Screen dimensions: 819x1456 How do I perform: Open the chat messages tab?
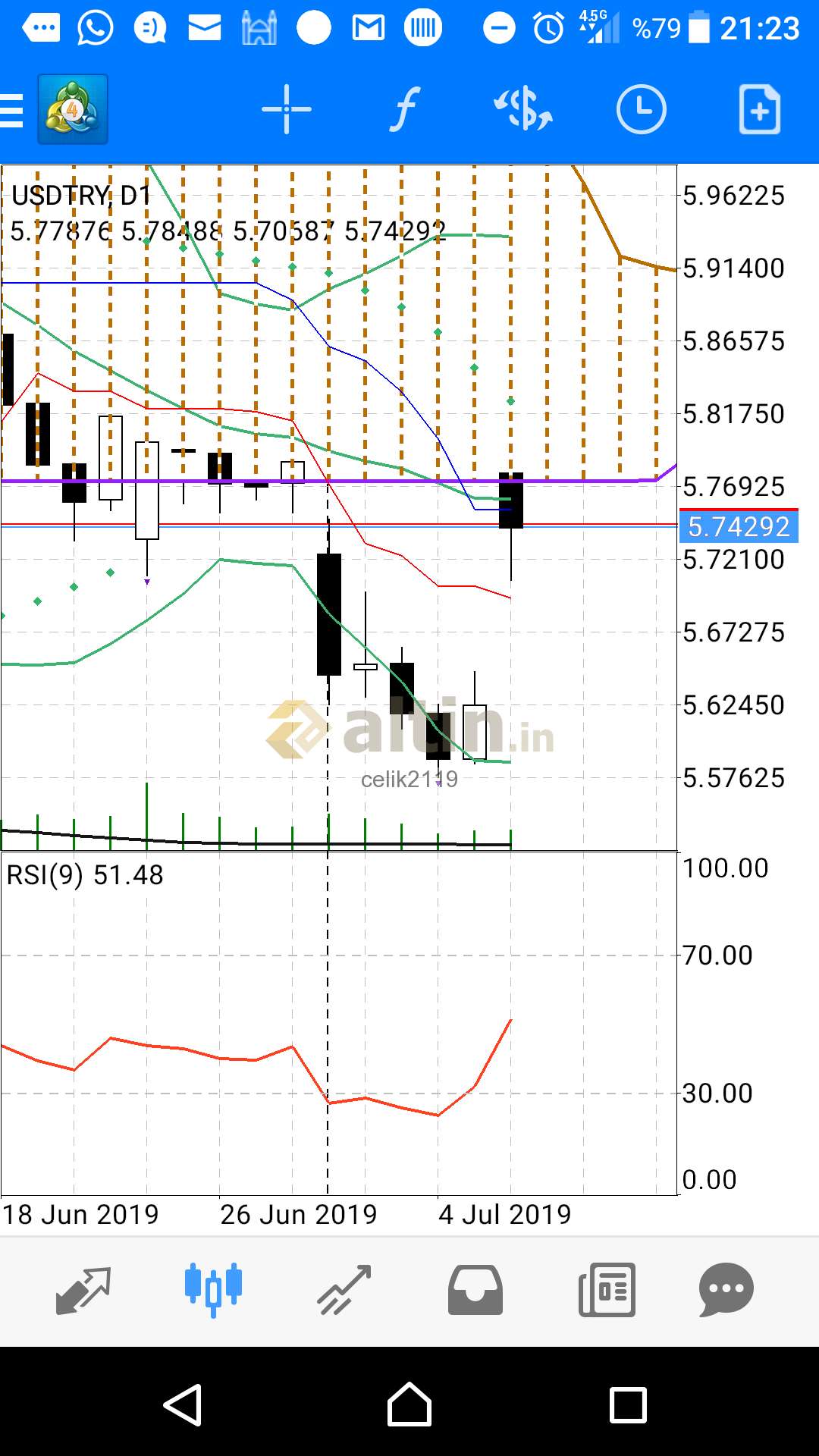pos(726,1290)
